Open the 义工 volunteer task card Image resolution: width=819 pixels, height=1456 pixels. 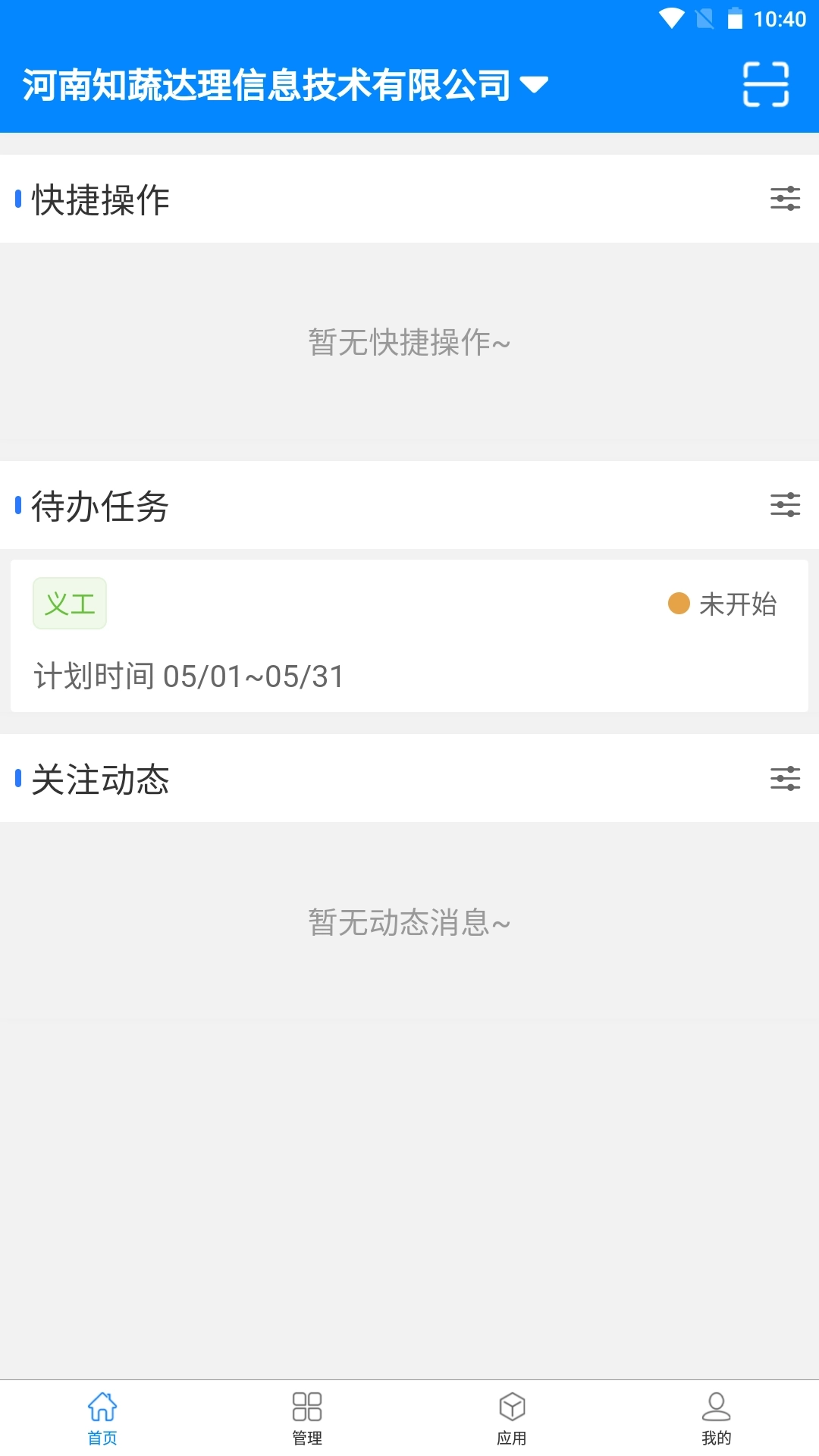point(409,635)
